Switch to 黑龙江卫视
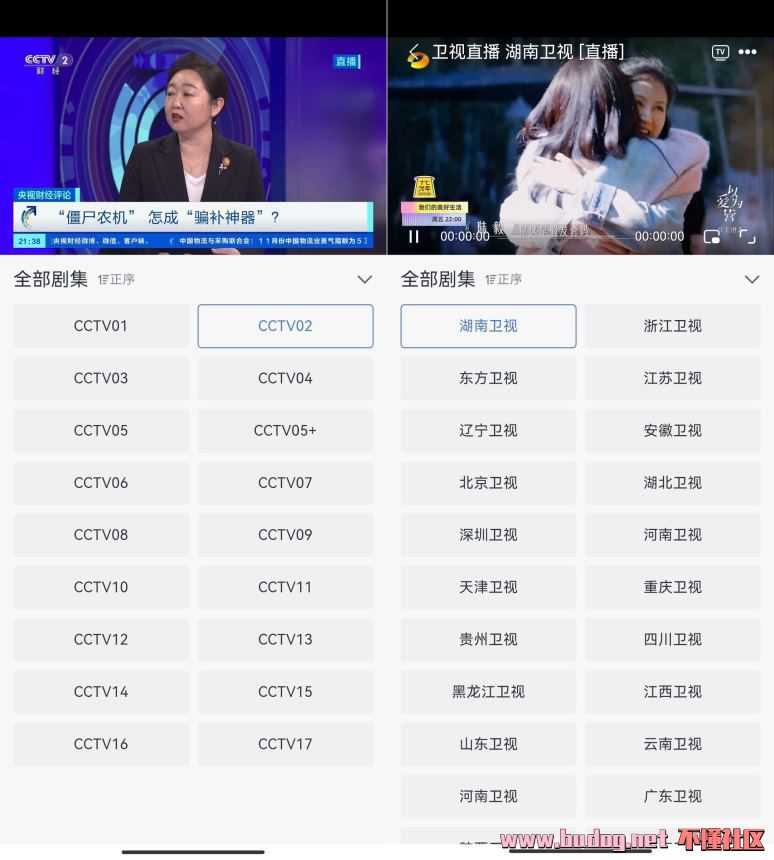This screenshot has height=860, width=774. coord(488,691)
